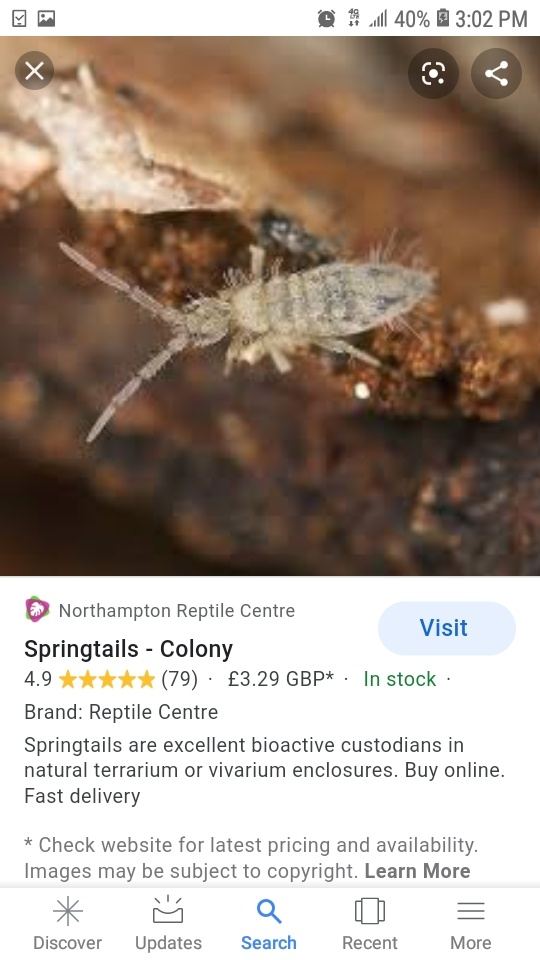The image size is (540, 960).
Task: Switch to the Discover tab
Action: pos(67,923)
